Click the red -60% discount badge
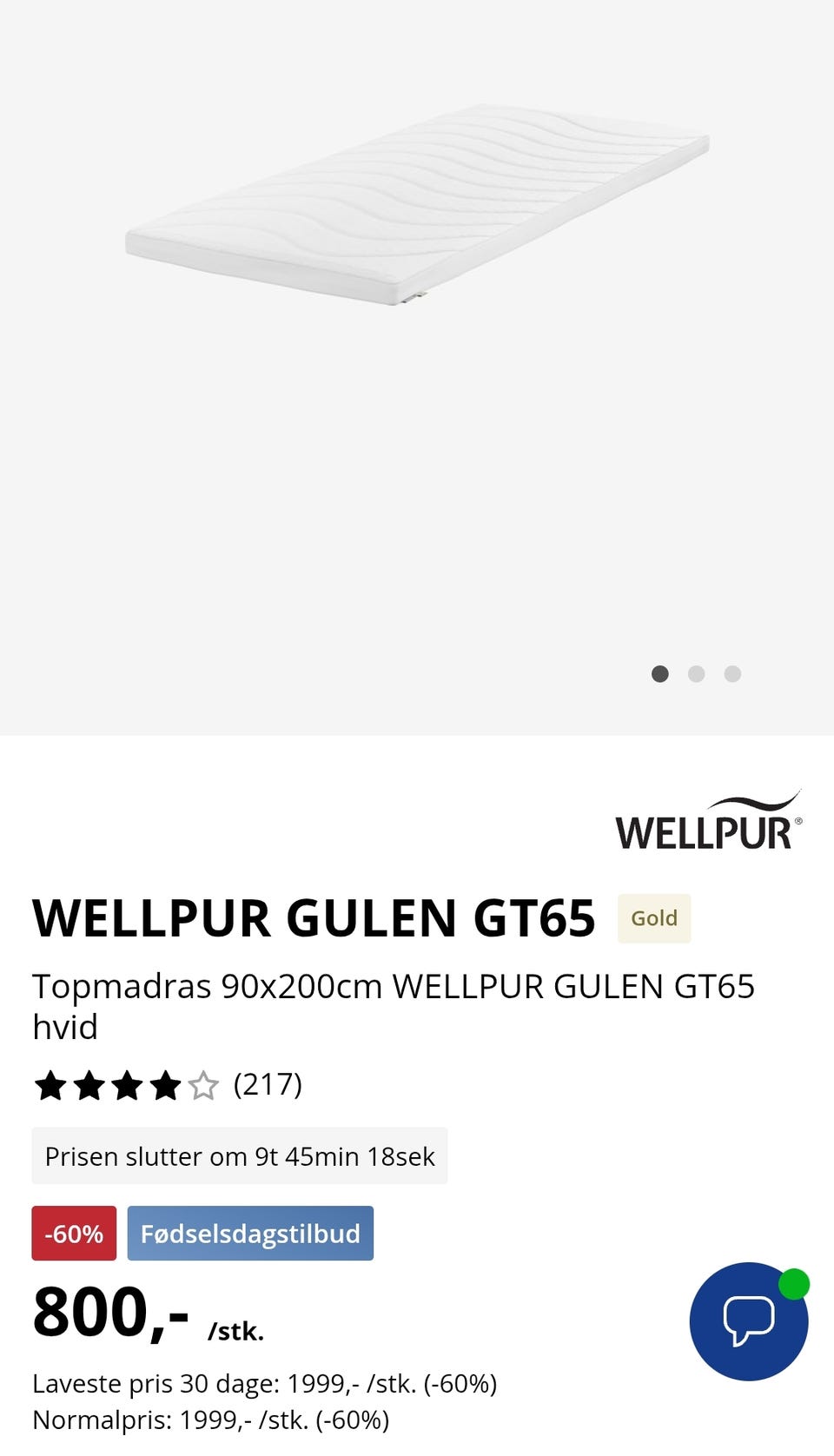Image resolution: width=834 pixels, height=1456 pixels. coord(73,1233)
